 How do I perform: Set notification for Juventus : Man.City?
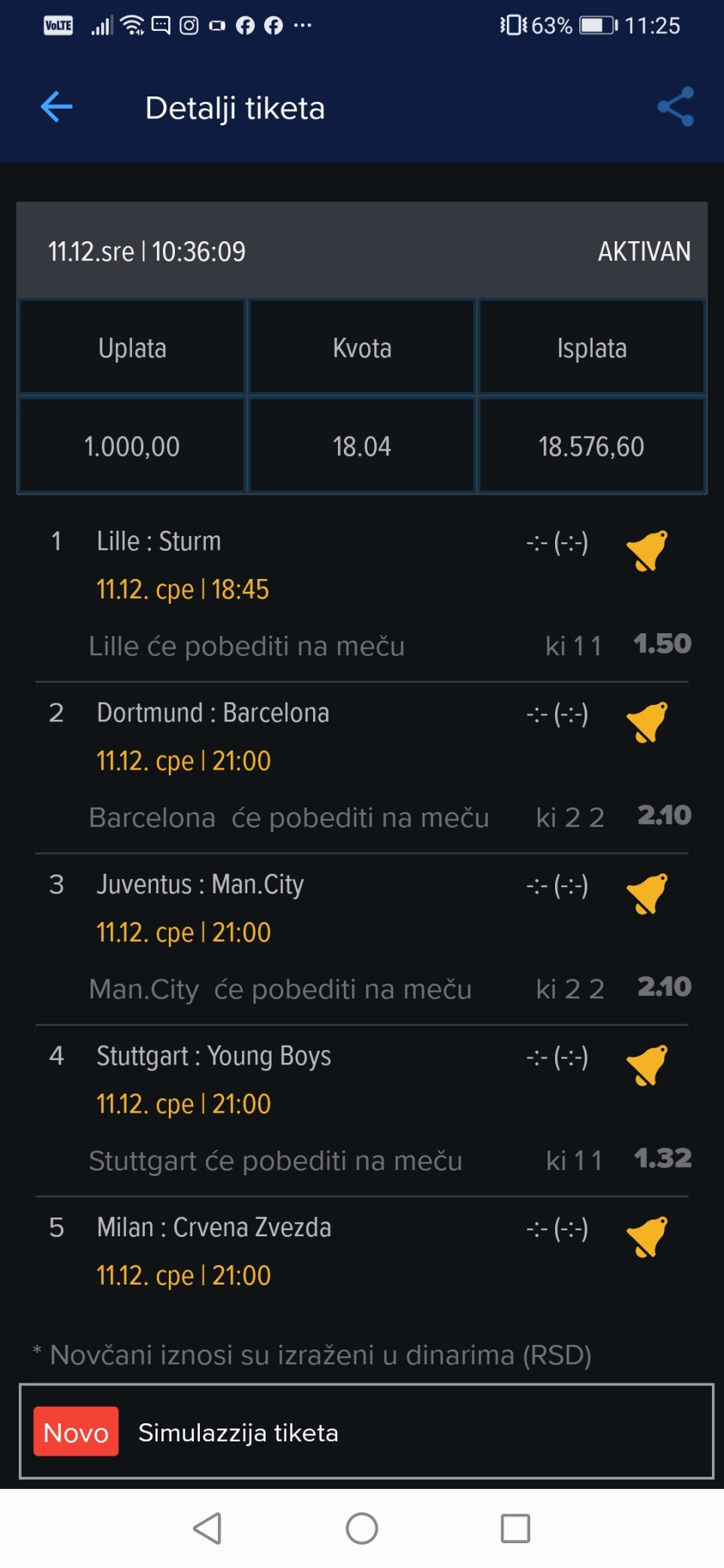tap(647, 893)
